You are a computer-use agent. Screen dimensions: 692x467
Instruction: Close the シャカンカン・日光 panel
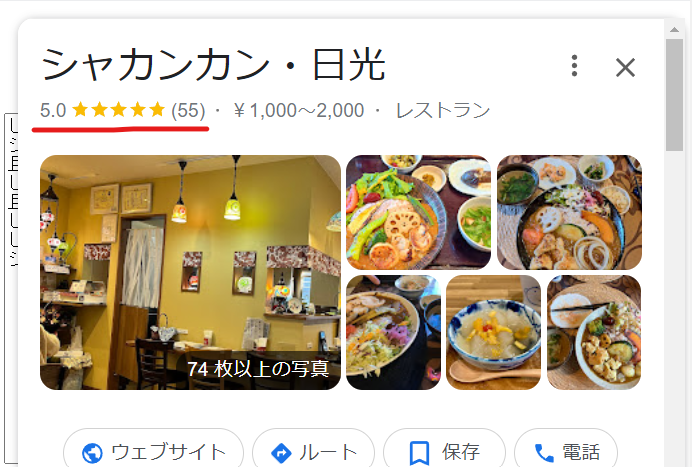(x=625, y=67)
